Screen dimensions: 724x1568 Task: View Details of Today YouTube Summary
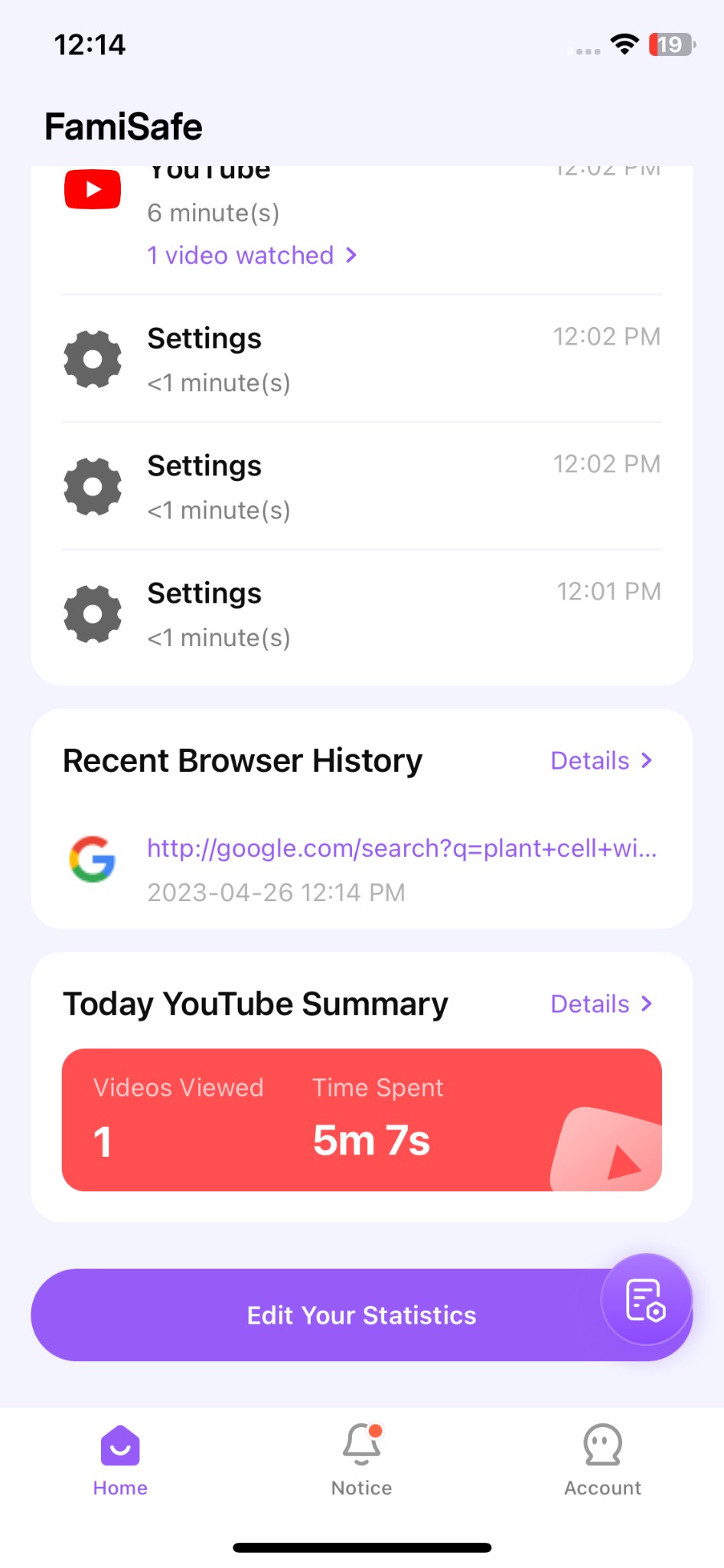[x=601, y=1004]
